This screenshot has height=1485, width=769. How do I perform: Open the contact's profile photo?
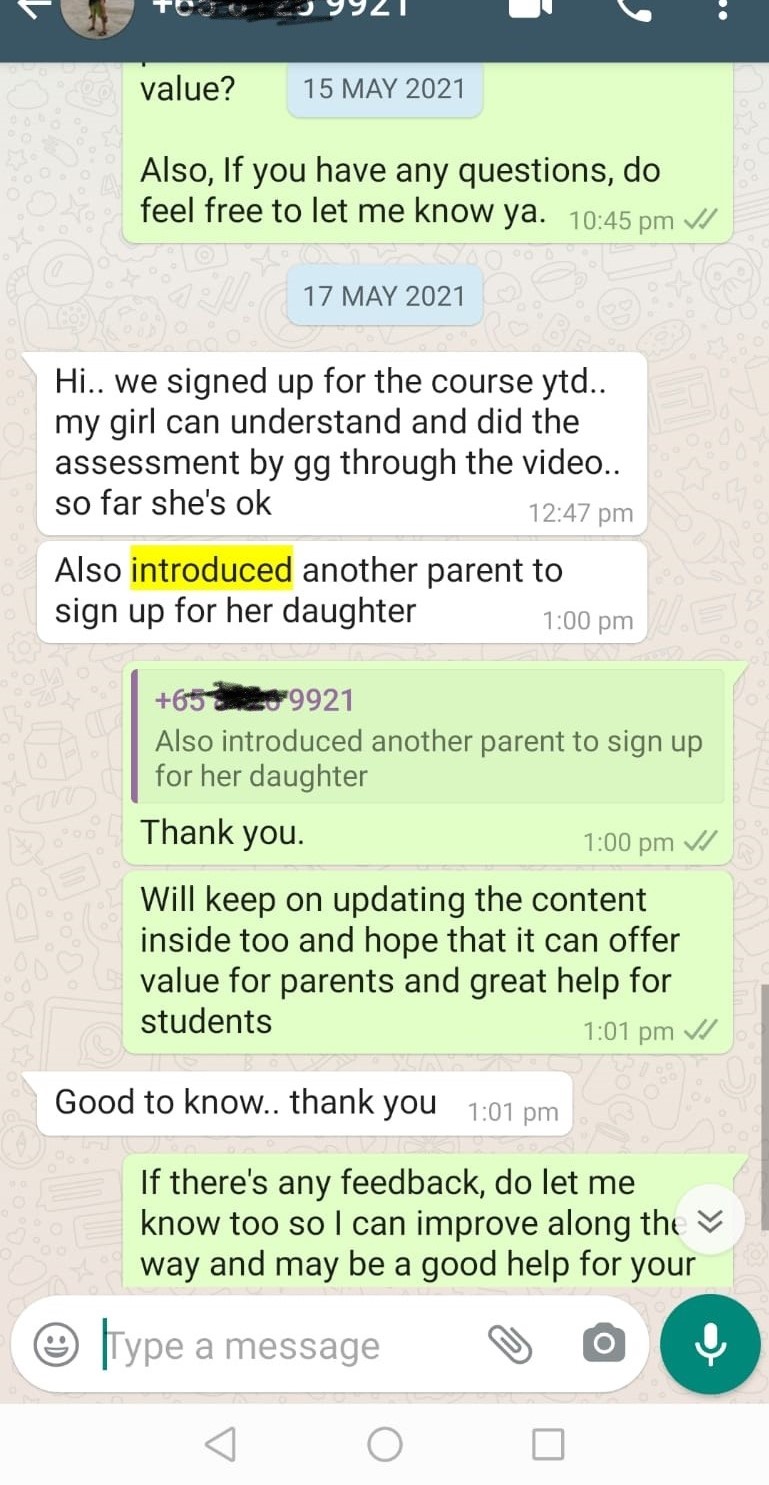point(97,13)
